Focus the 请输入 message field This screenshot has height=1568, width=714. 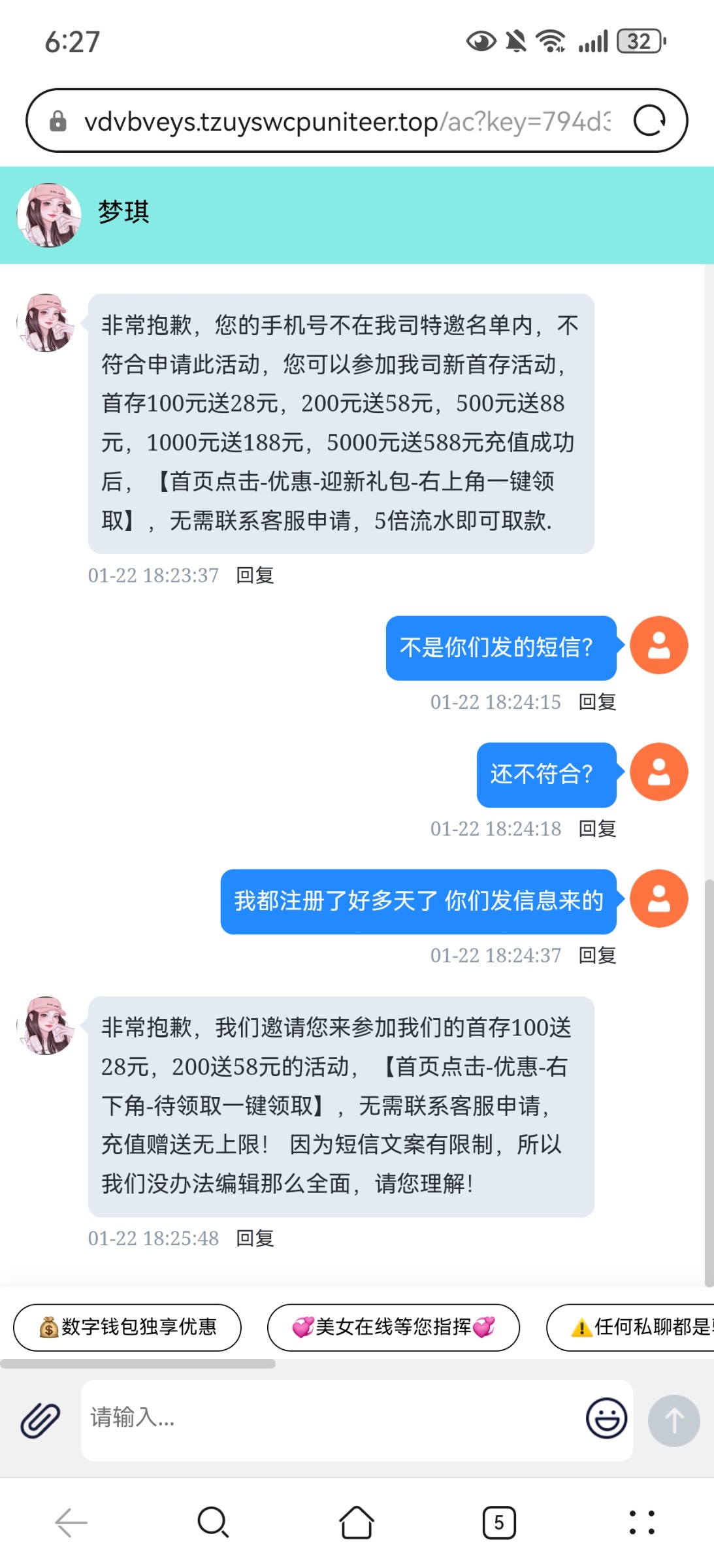pyautogui.click(x=327, y=1418)
